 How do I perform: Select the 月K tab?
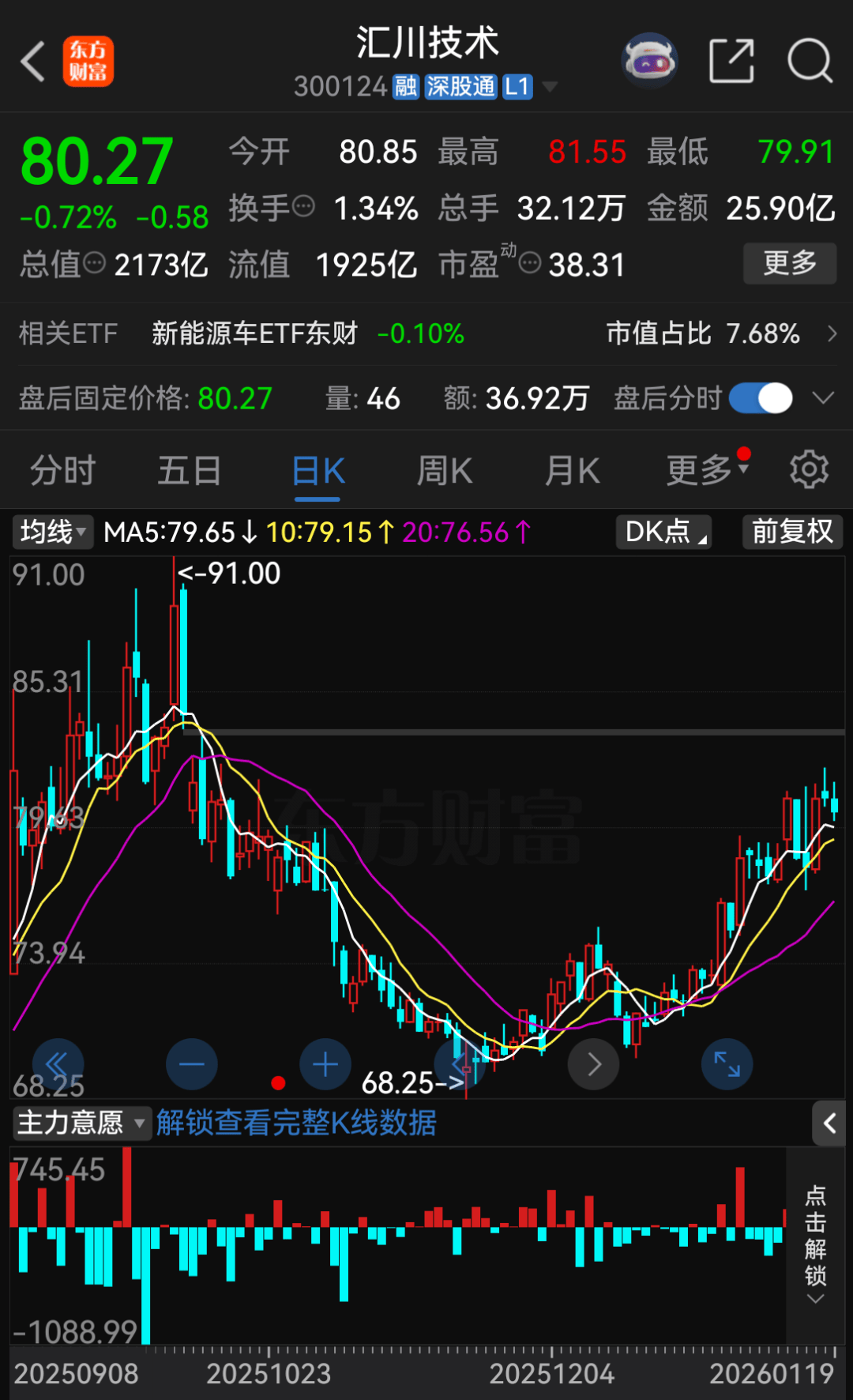coord(572,471)
